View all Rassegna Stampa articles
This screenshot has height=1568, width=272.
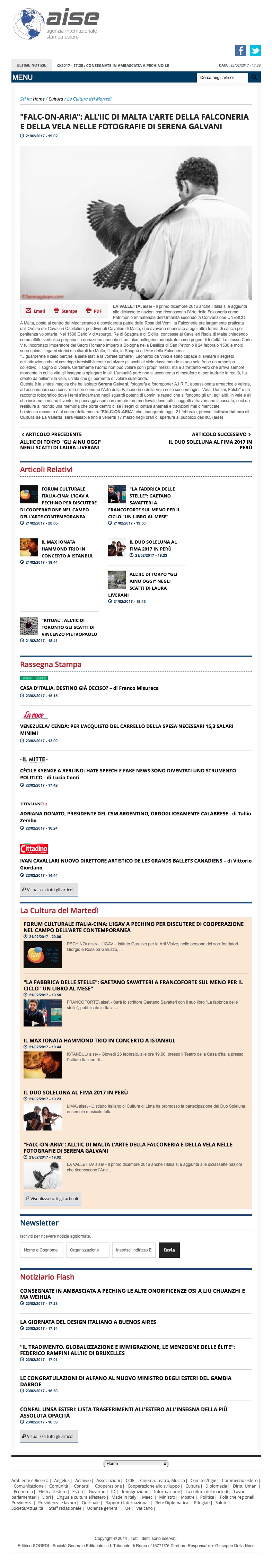(49, 889)
